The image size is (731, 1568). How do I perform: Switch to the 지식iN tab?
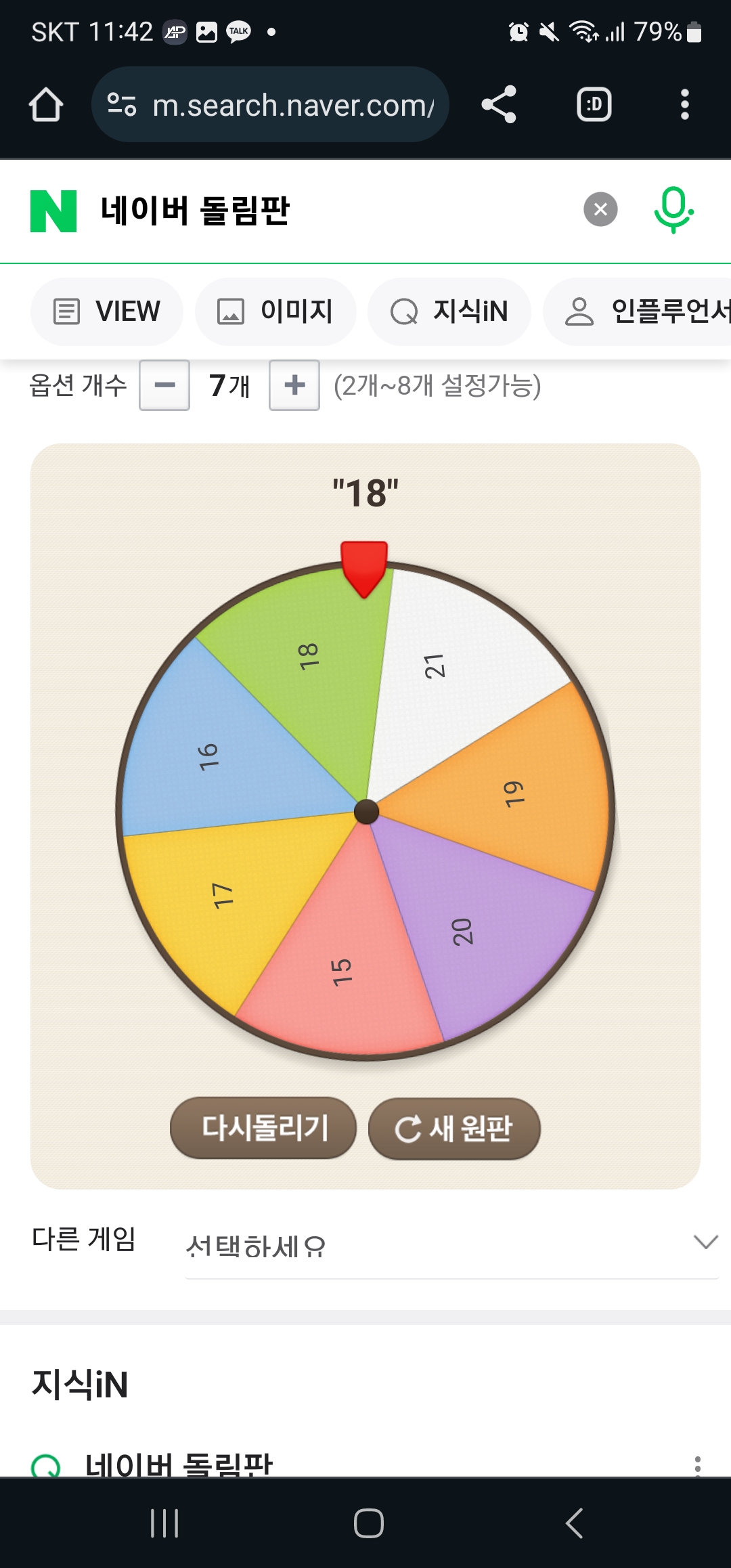449,311
